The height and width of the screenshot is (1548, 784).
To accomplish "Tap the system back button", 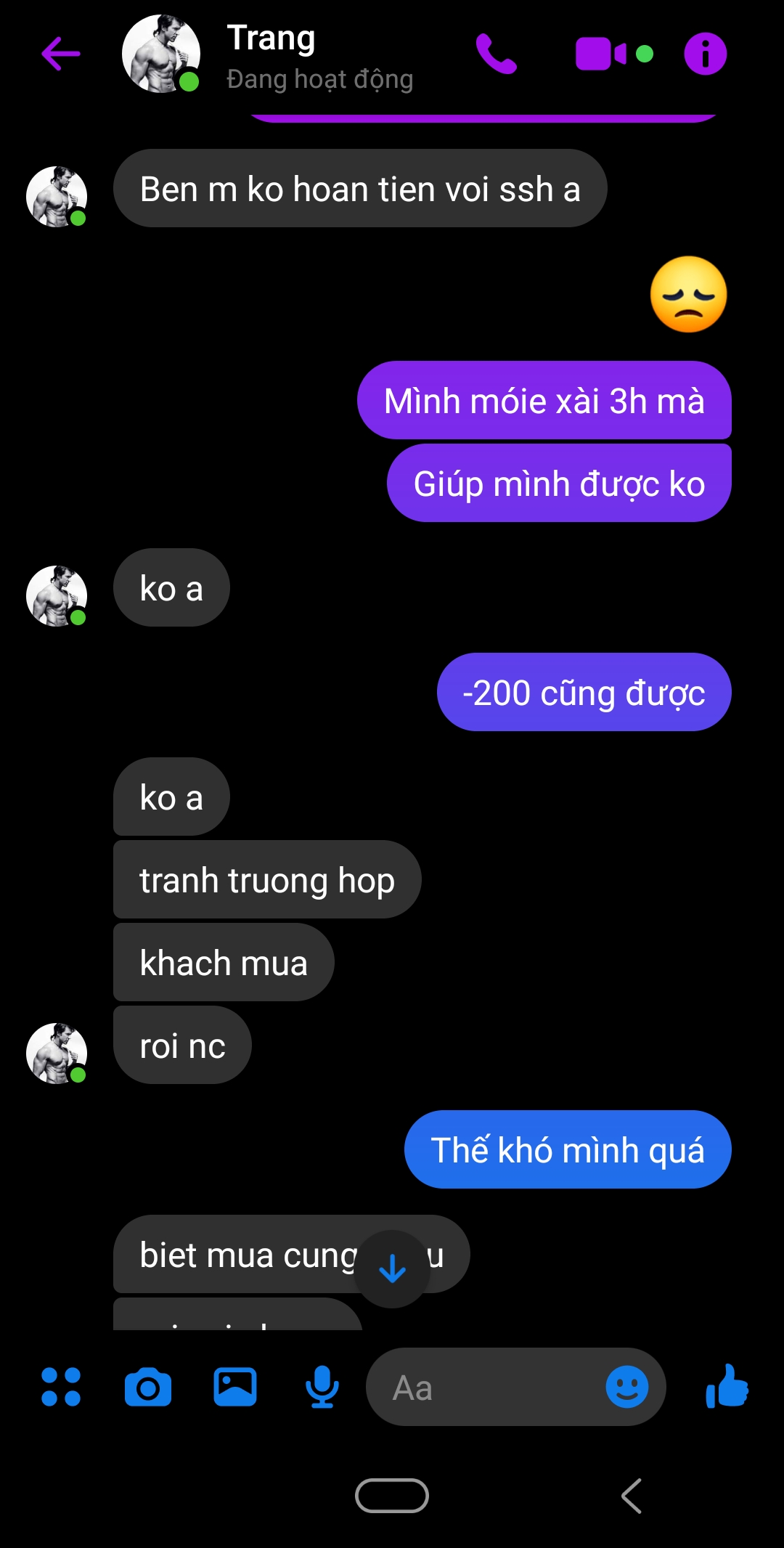I will click(632, 1496).
